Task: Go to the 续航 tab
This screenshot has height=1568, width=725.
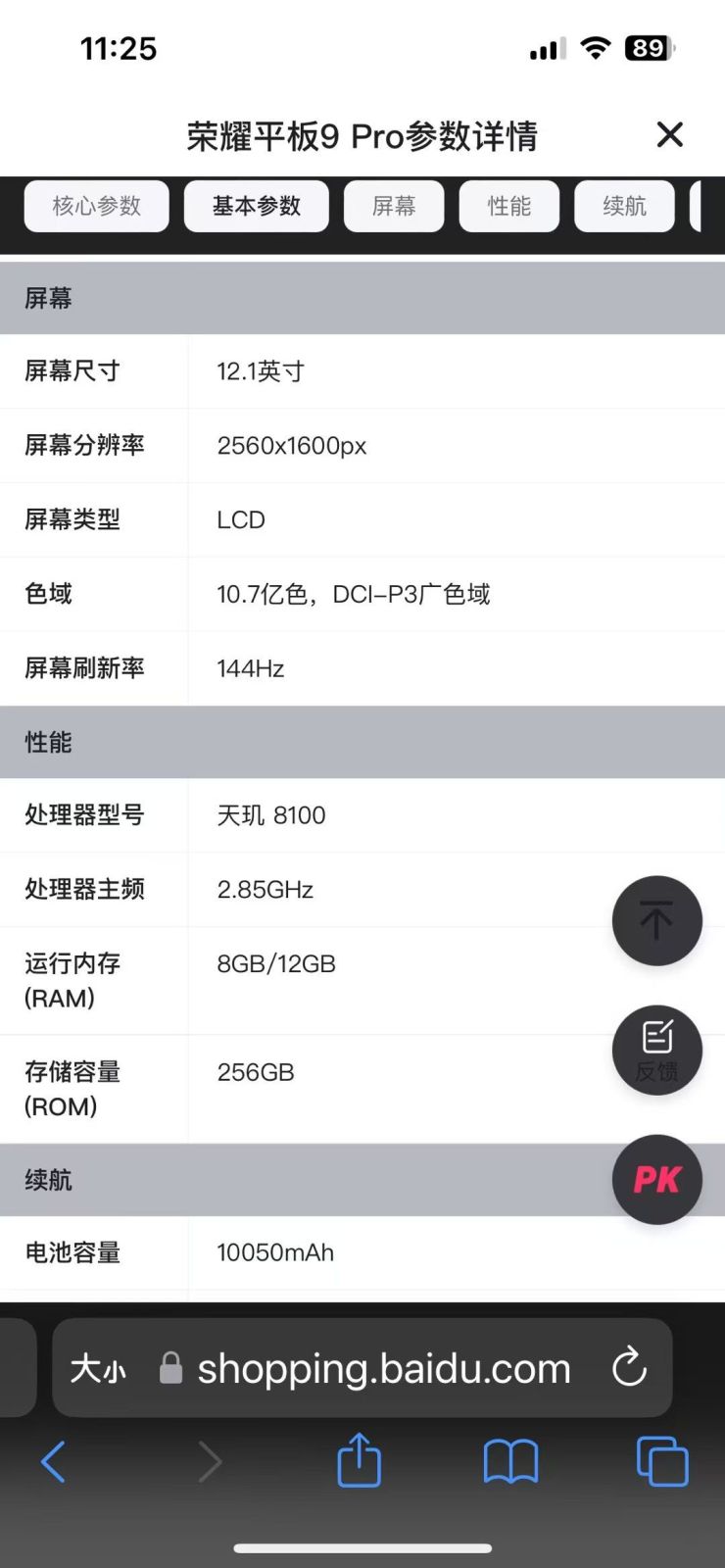Action: click(x=624, y=206)
